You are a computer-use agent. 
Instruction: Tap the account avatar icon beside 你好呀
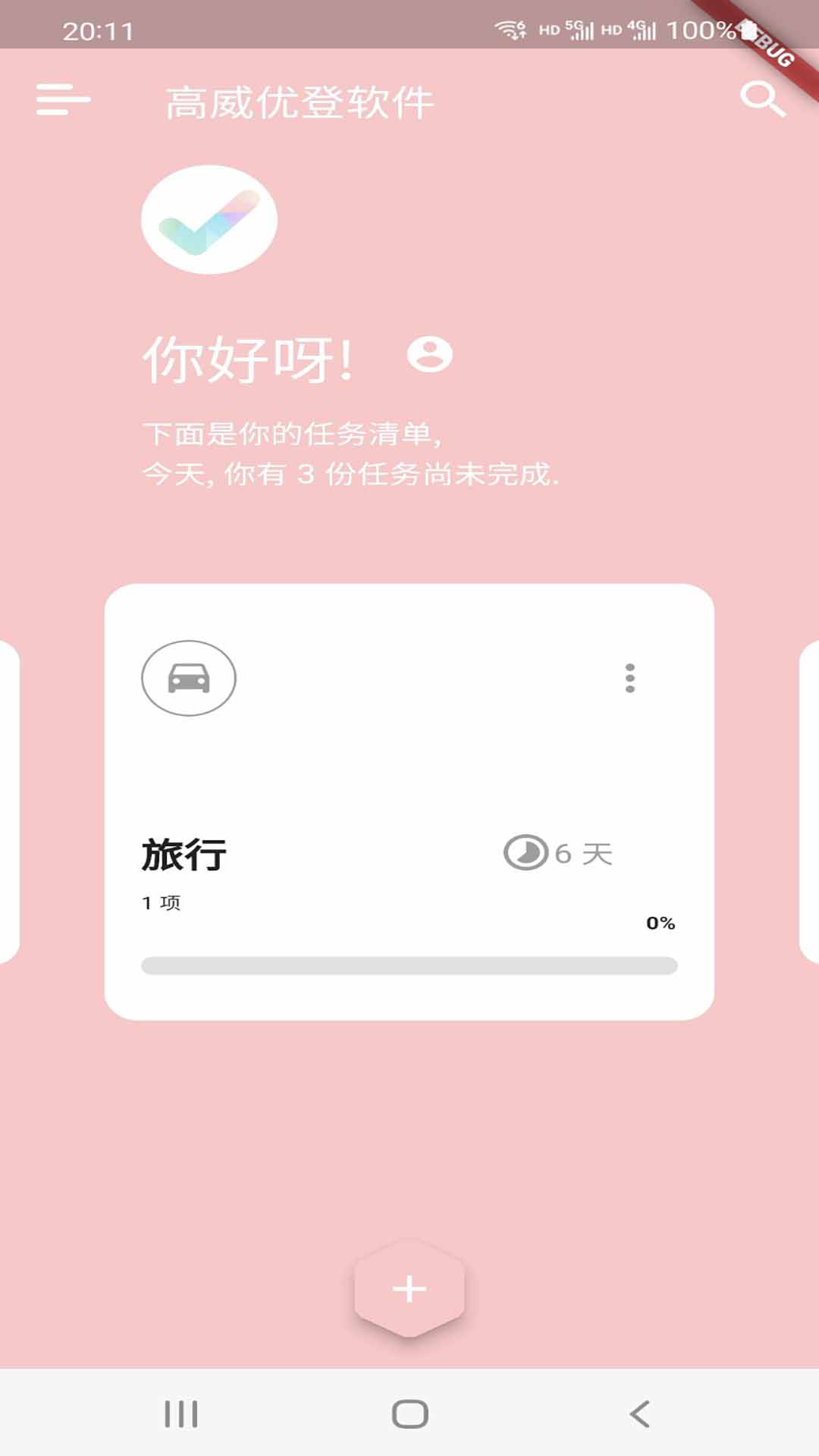430,354
